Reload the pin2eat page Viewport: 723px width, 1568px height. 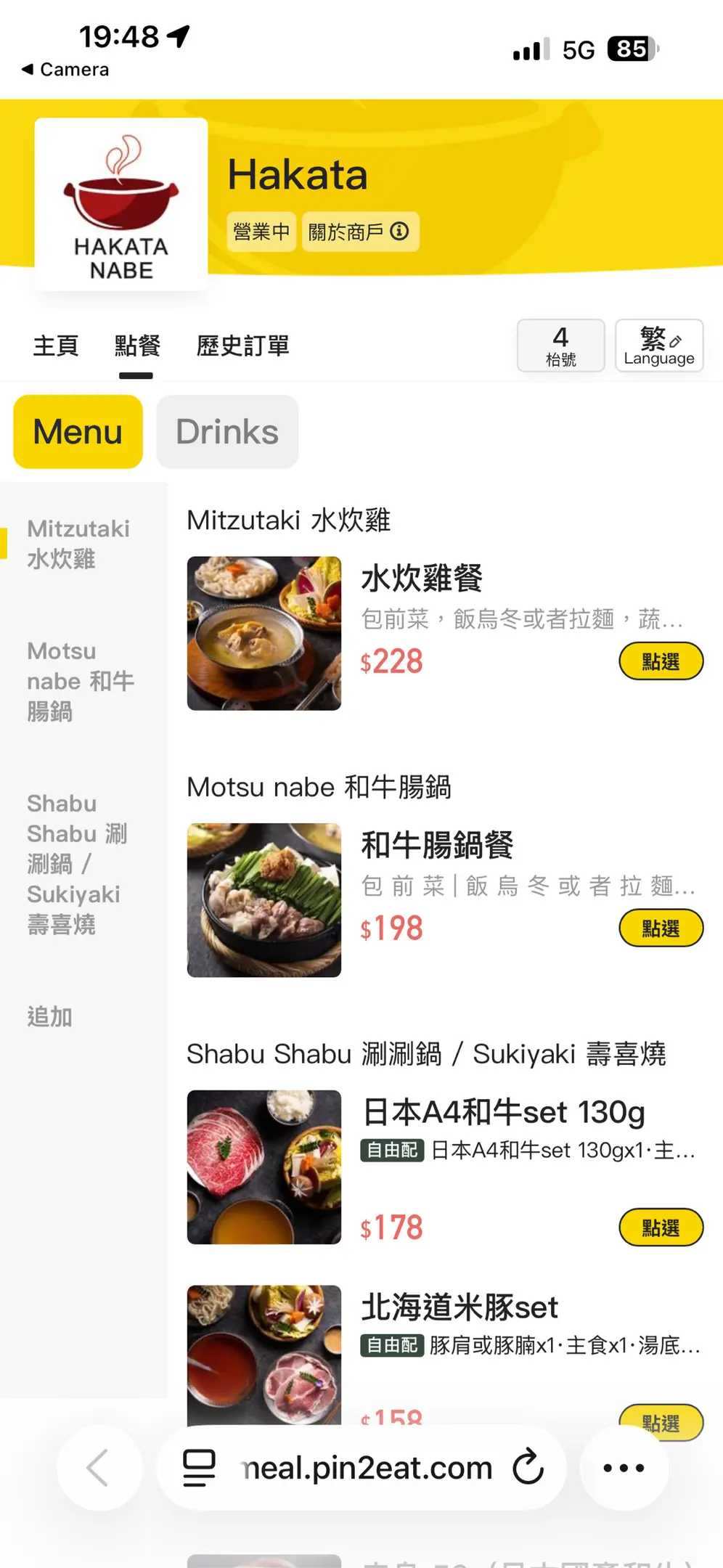point(528,1467)
